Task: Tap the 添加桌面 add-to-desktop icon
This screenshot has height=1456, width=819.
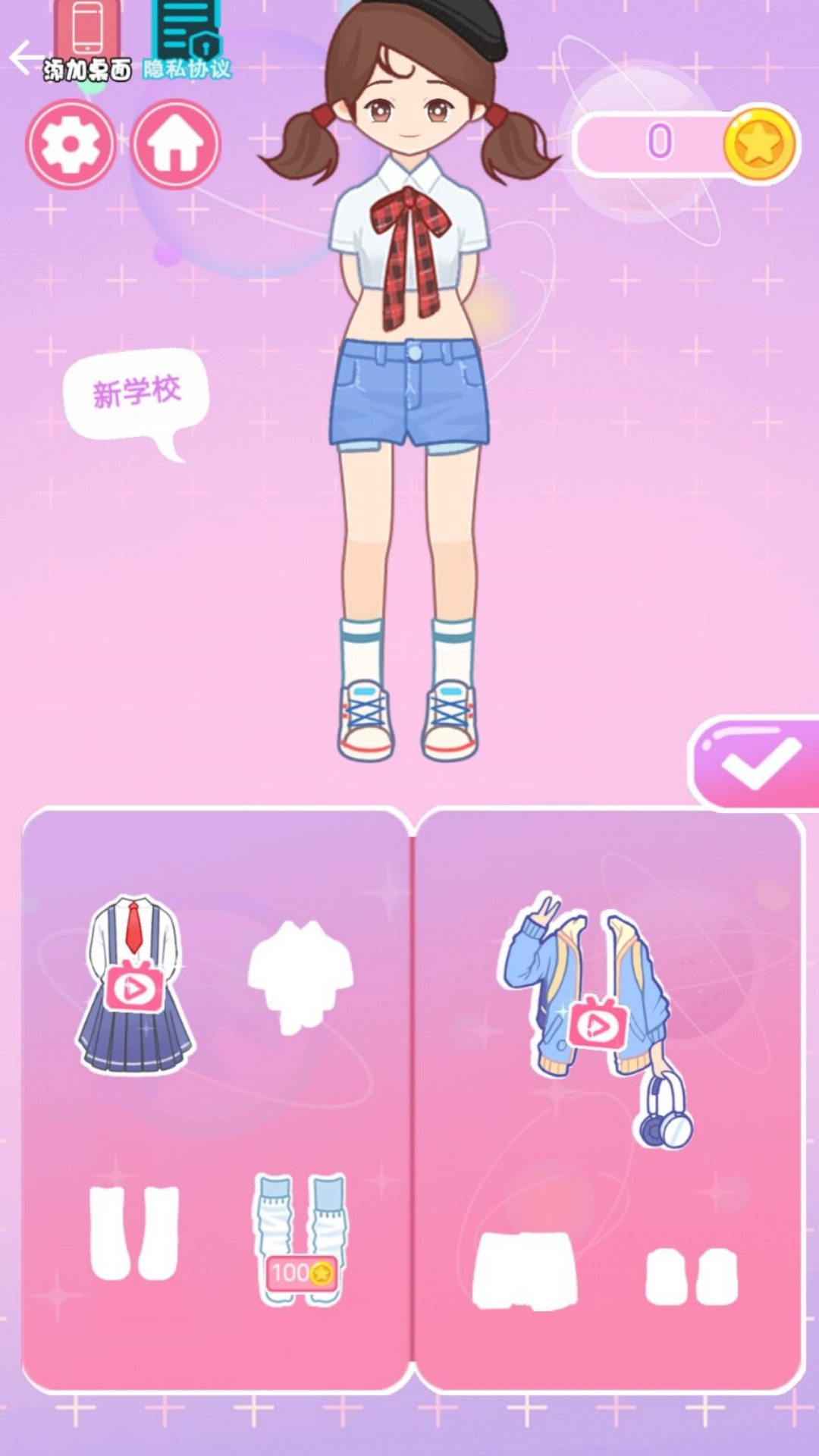Action: (x=86, y=42)
